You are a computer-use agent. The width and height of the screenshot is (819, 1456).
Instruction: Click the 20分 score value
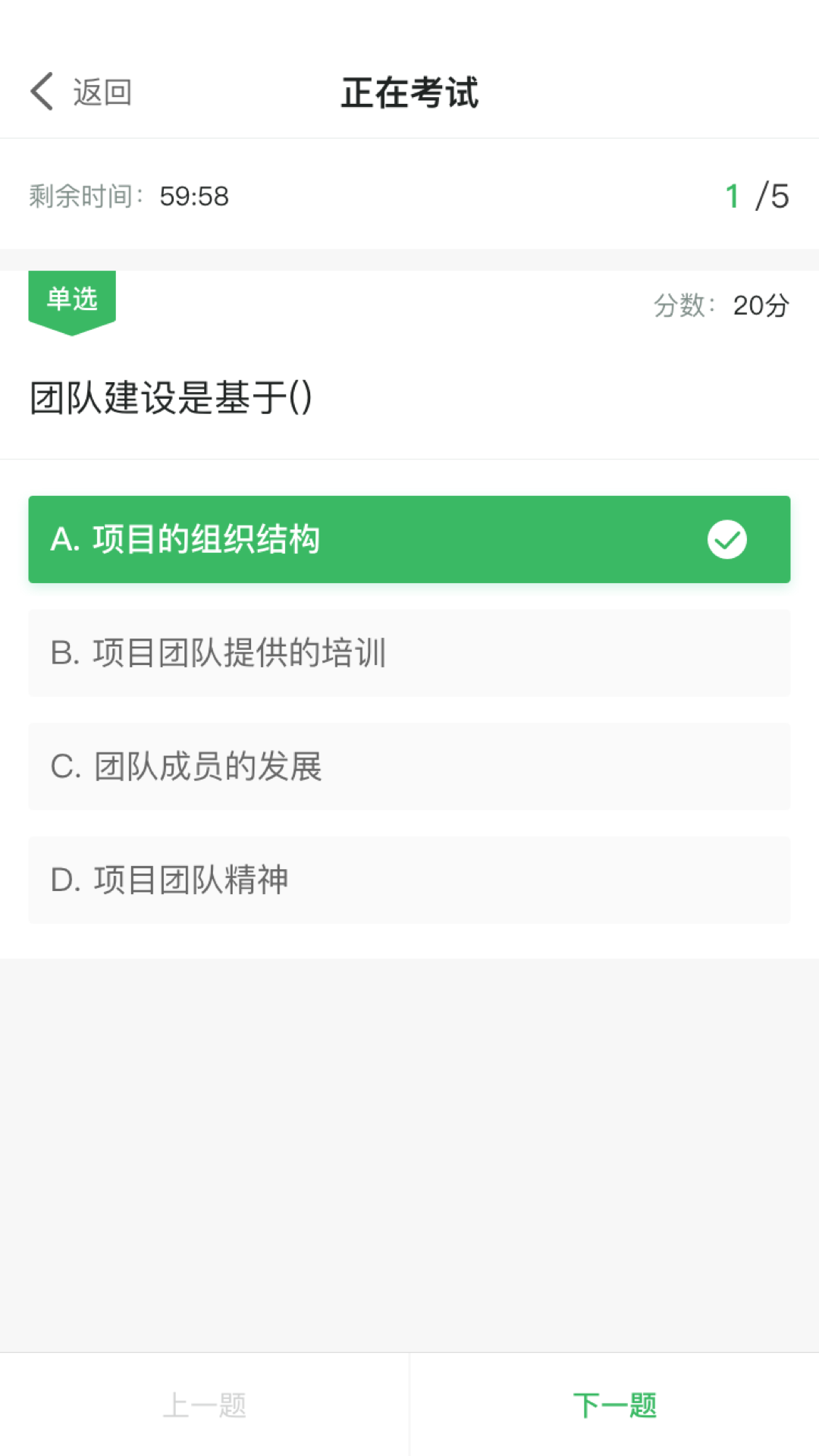pos(759,306)
